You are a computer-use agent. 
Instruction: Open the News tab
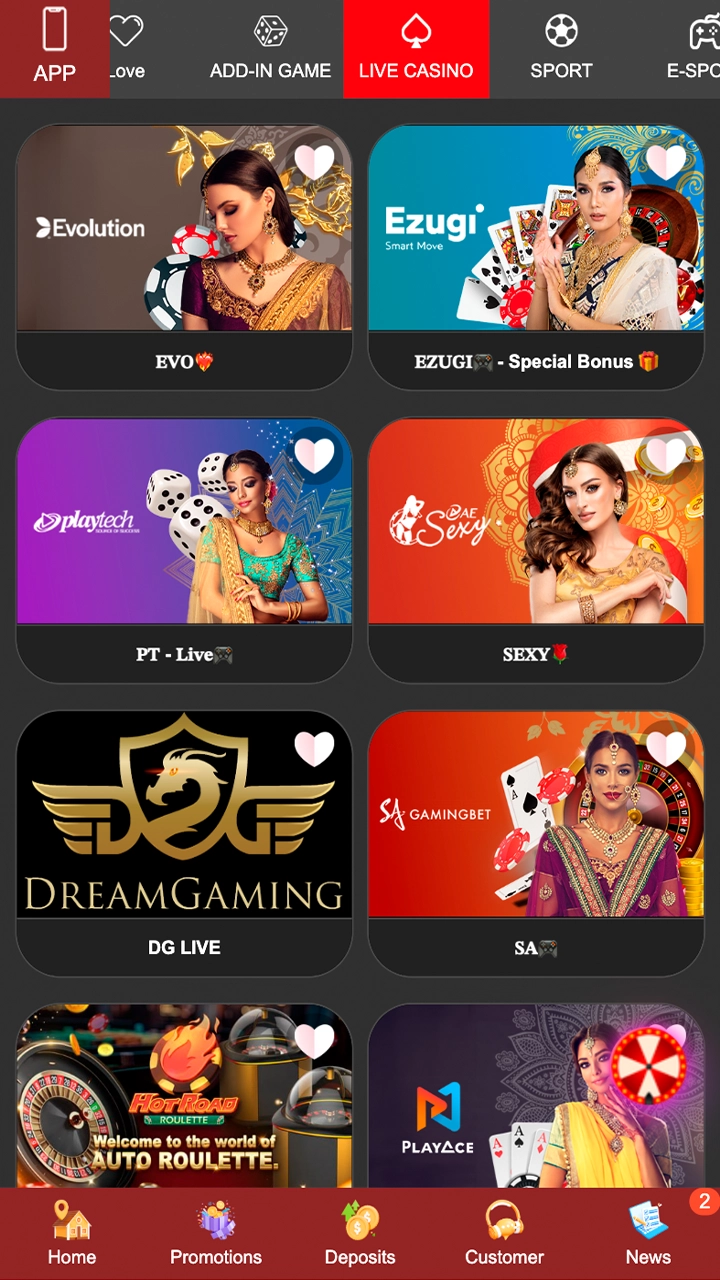(648, 1234)
